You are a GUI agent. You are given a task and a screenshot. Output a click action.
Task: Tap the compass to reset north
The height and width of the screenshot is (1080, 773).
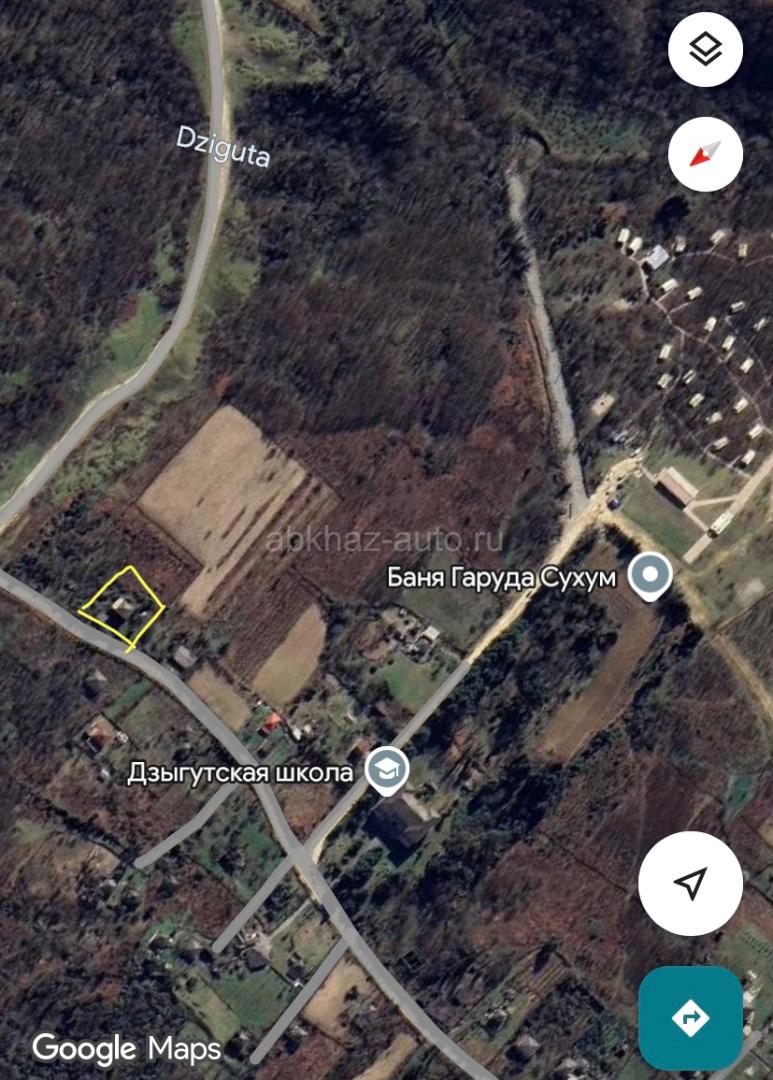pyautogui.click(x=705, y=154)
